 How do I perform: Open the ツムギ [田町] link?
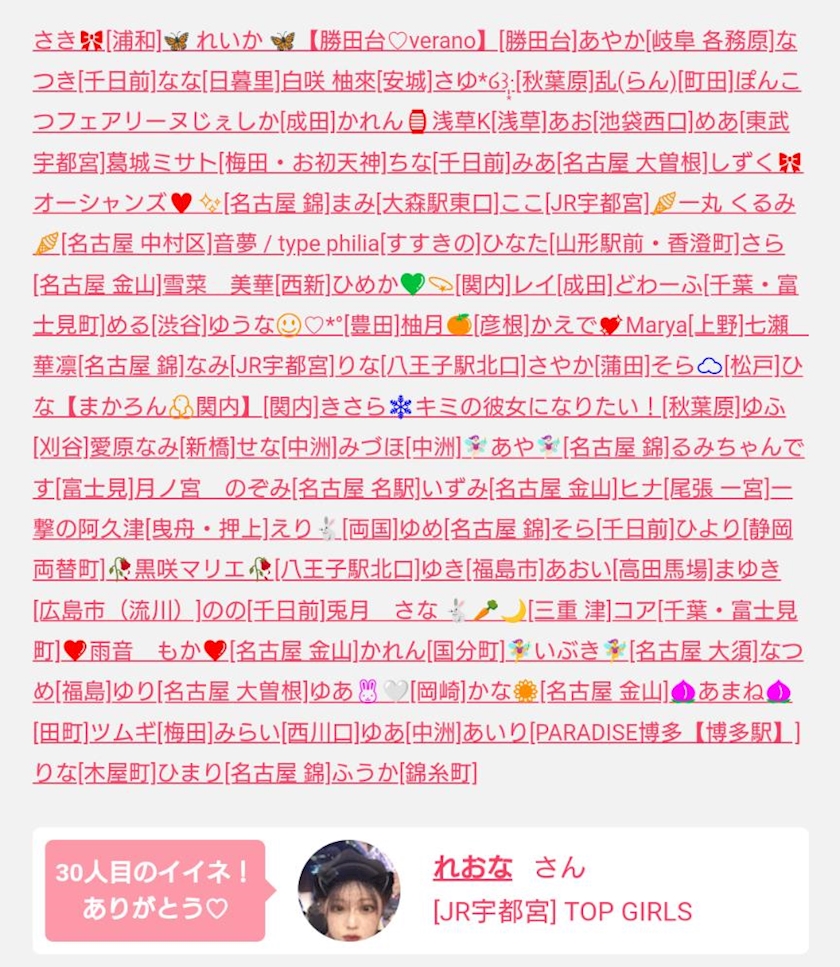point(123,733)
